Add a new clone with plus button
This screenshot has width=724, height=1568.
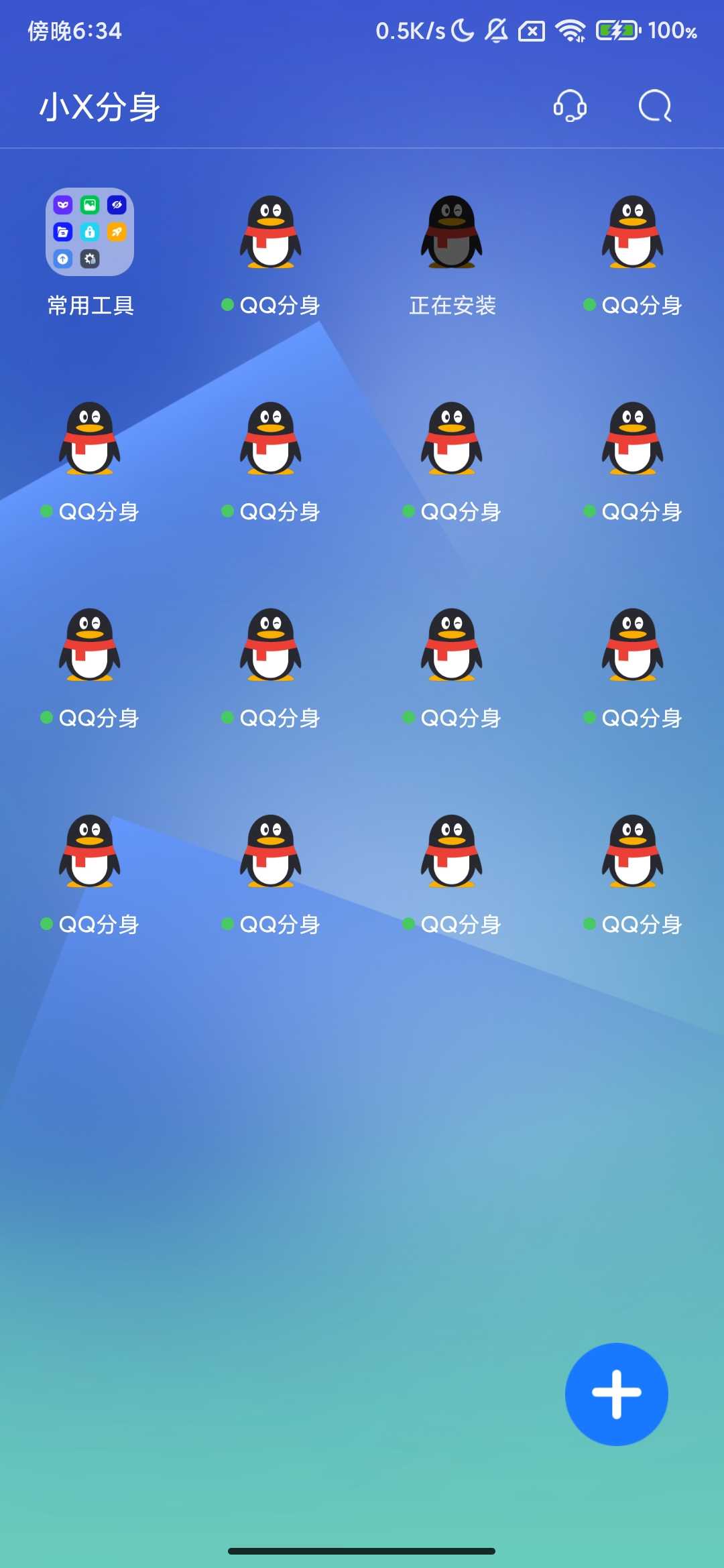[x=616, y=1394]
